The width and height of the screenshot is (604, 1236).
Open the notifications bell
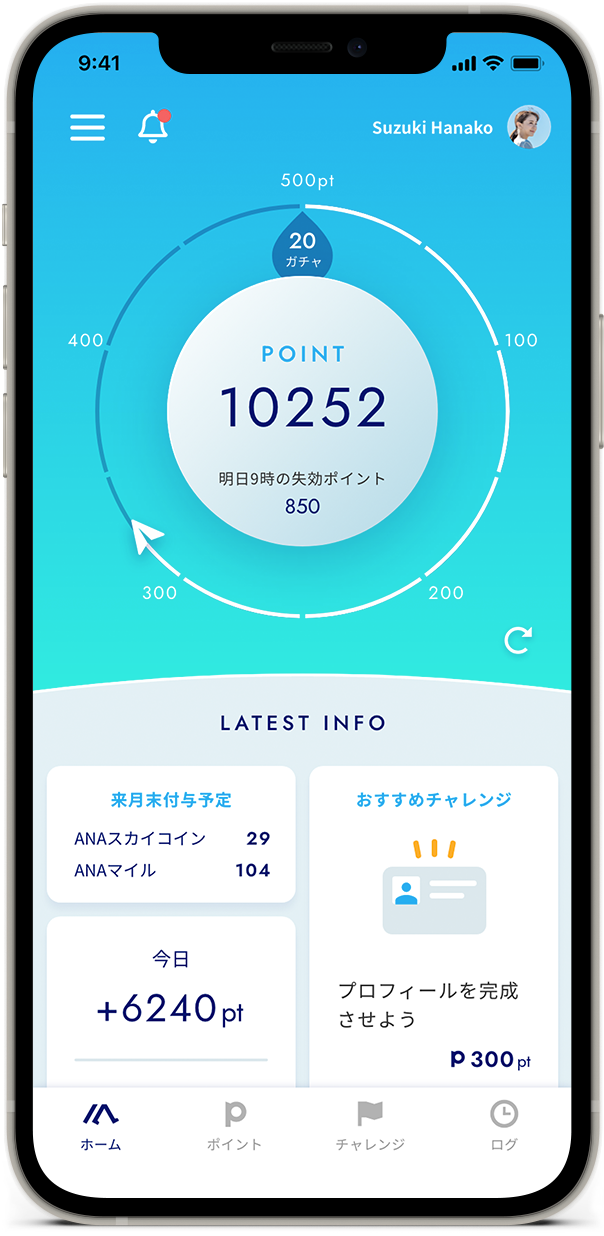coord(153,127)
